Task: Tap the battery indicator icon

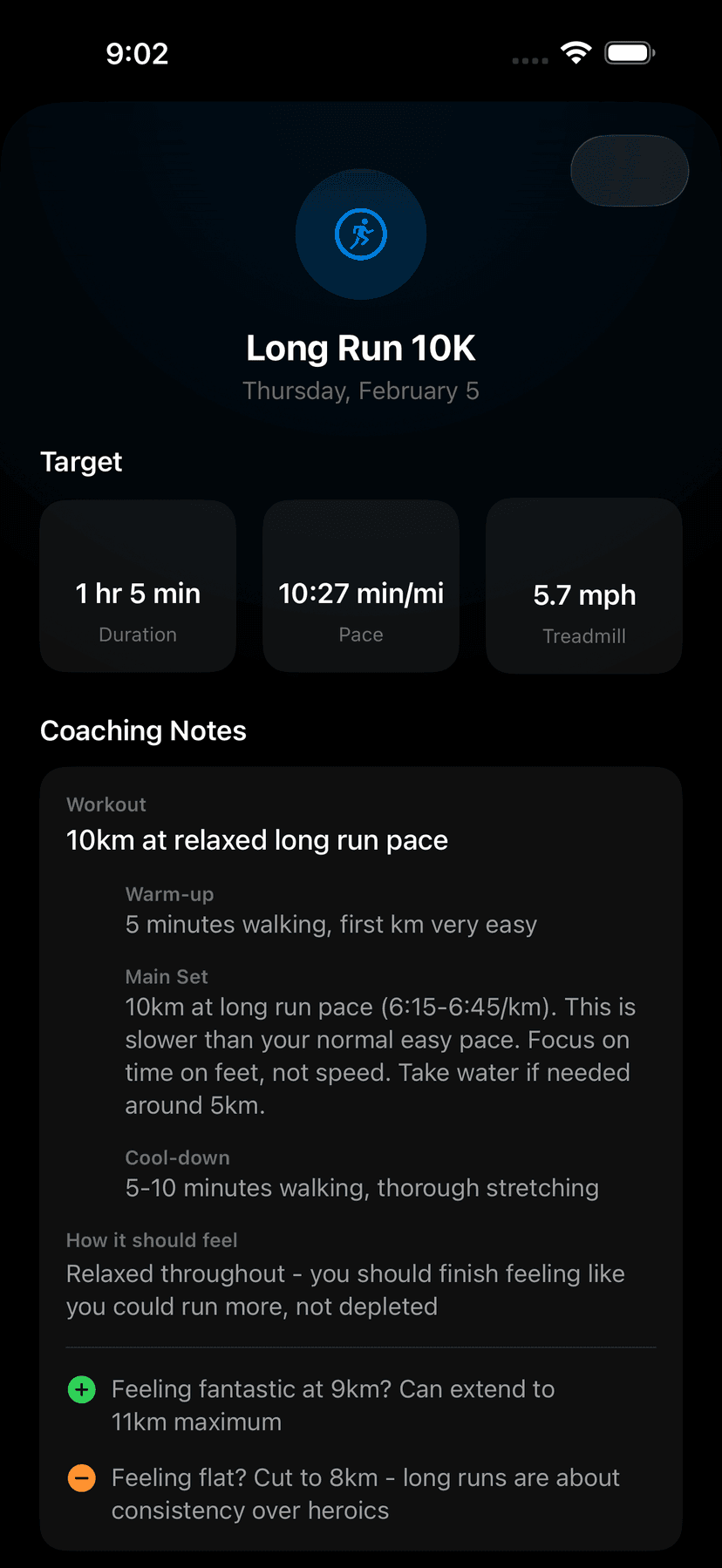Action: coord(628,51)
